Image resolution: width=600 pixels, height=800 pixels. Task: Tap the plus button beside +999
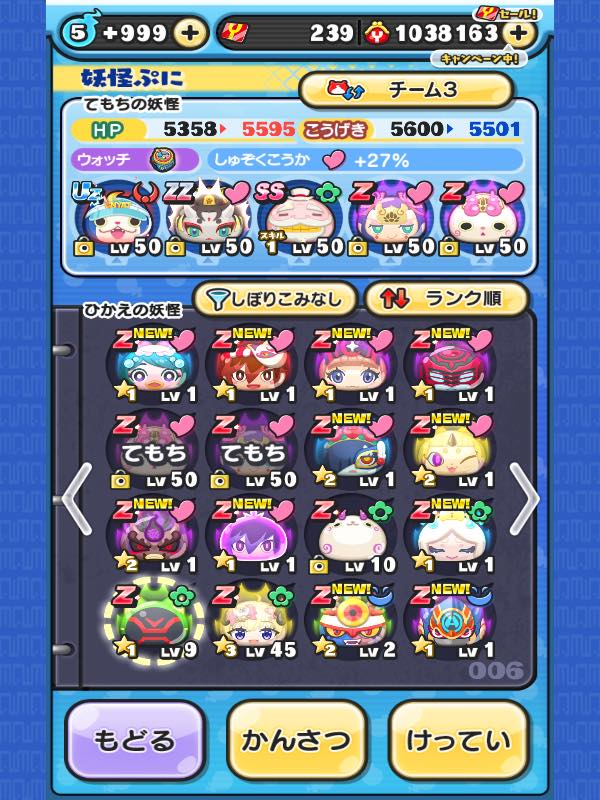190,33
